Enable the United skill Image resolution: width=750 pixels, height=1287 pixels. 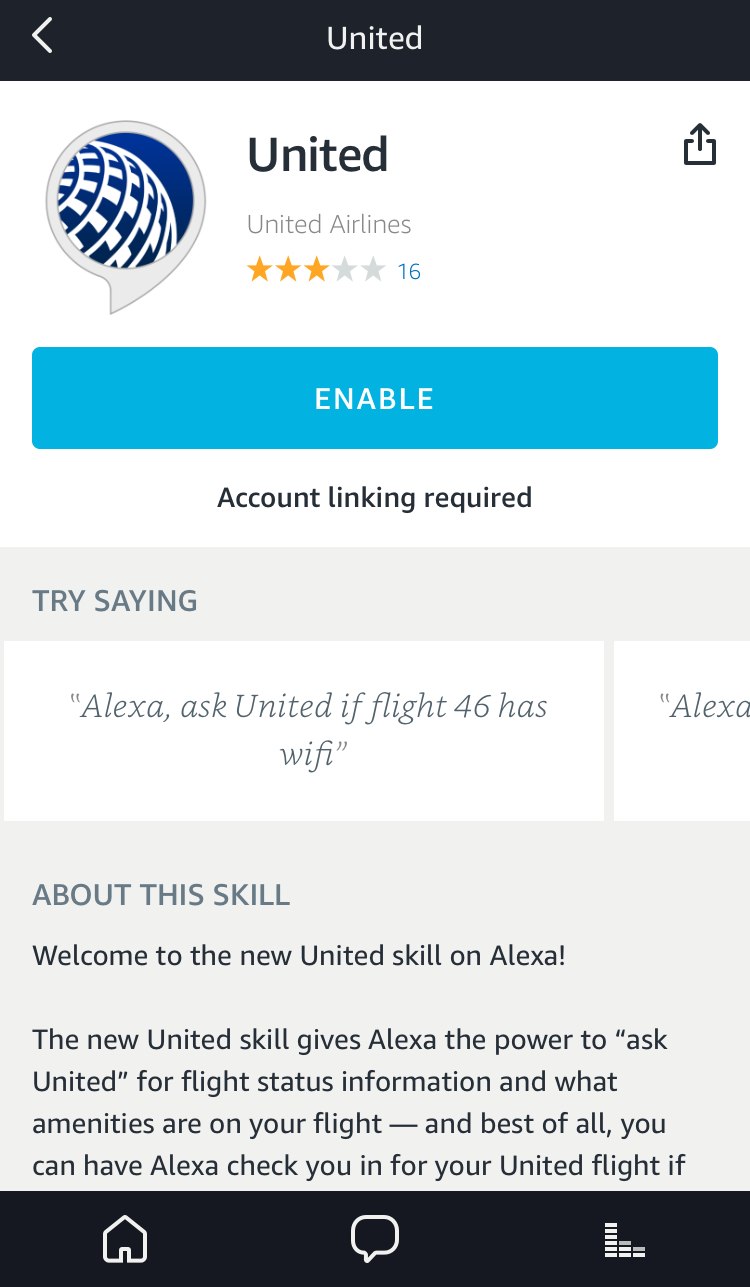click(x=375, y=398)
